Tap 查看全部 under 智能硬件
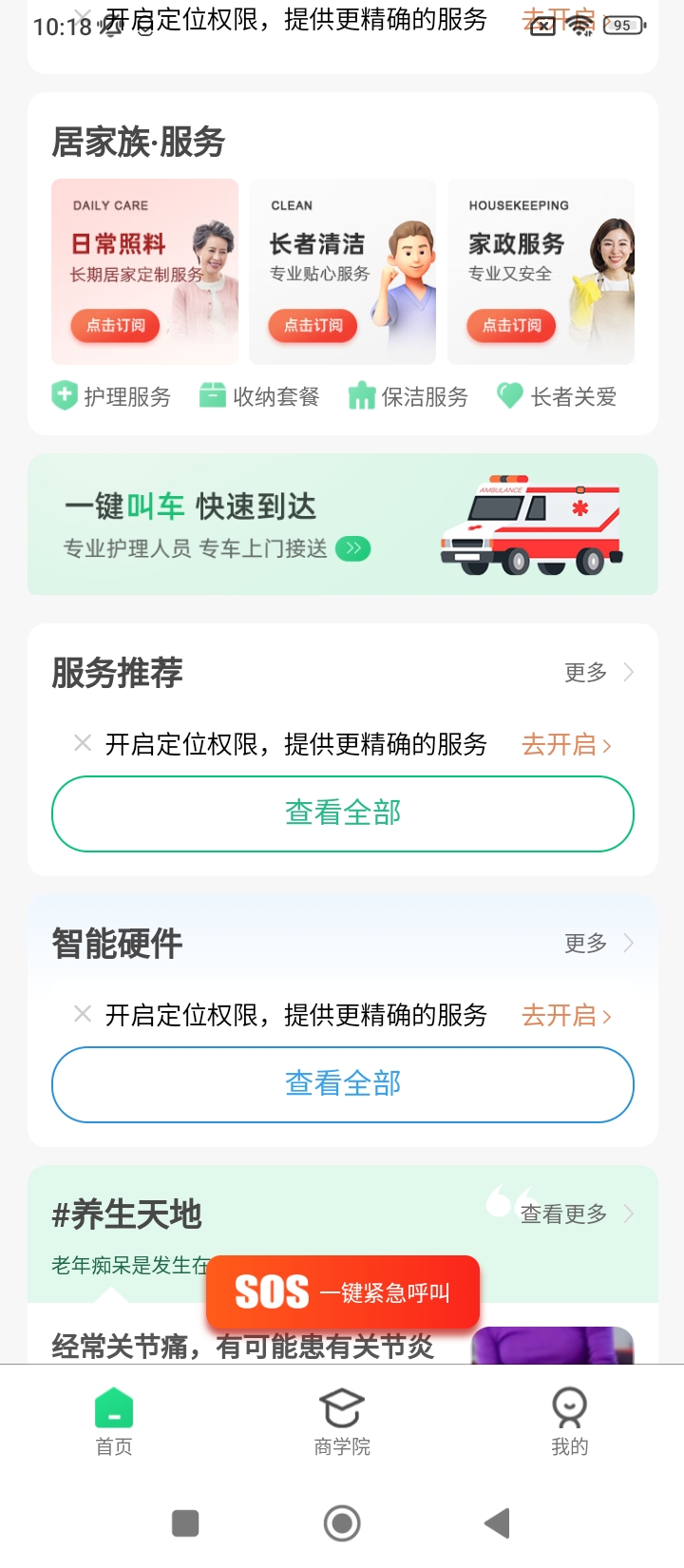Viewport: 684px width, 1568px height. point(342,1084)
